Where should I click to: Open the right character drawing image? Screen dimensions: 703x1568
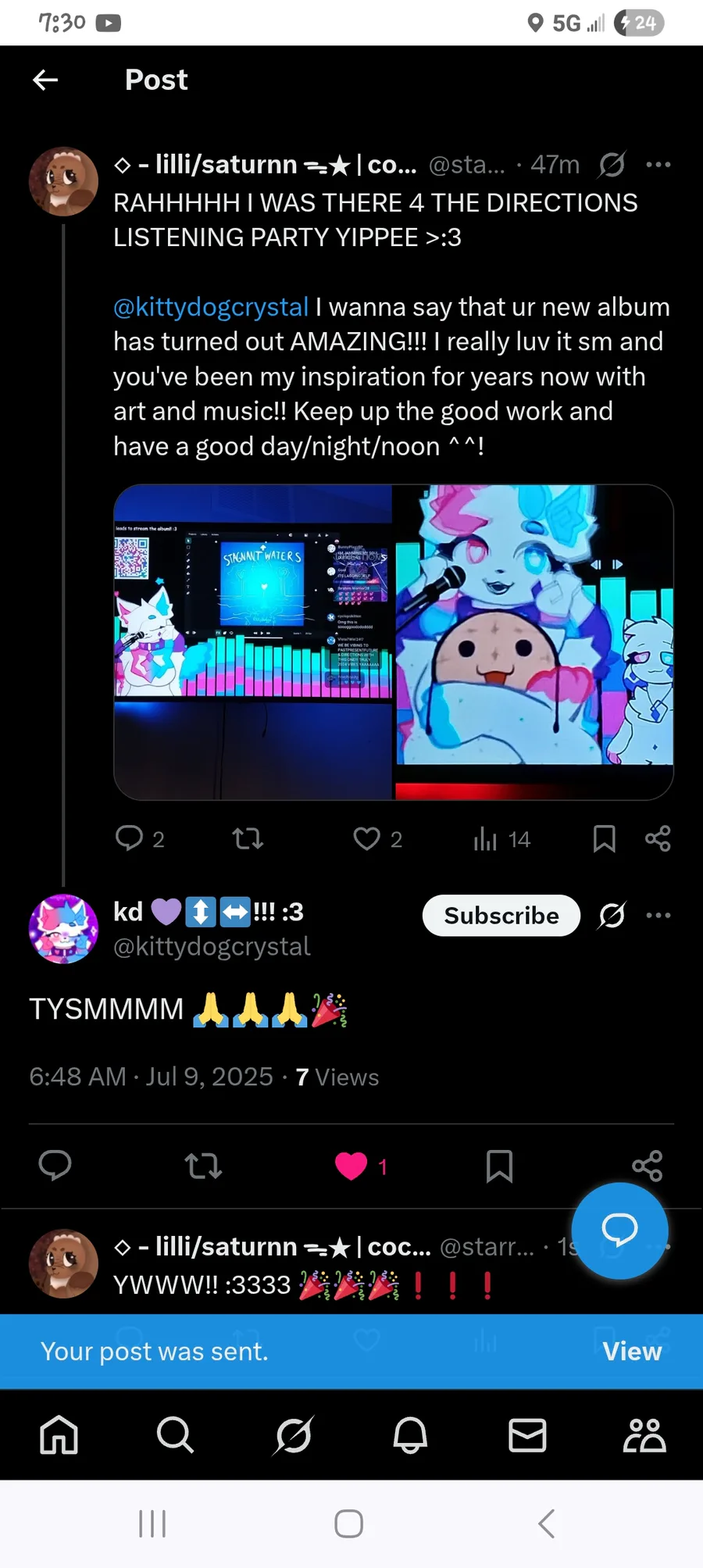(534, 642)
